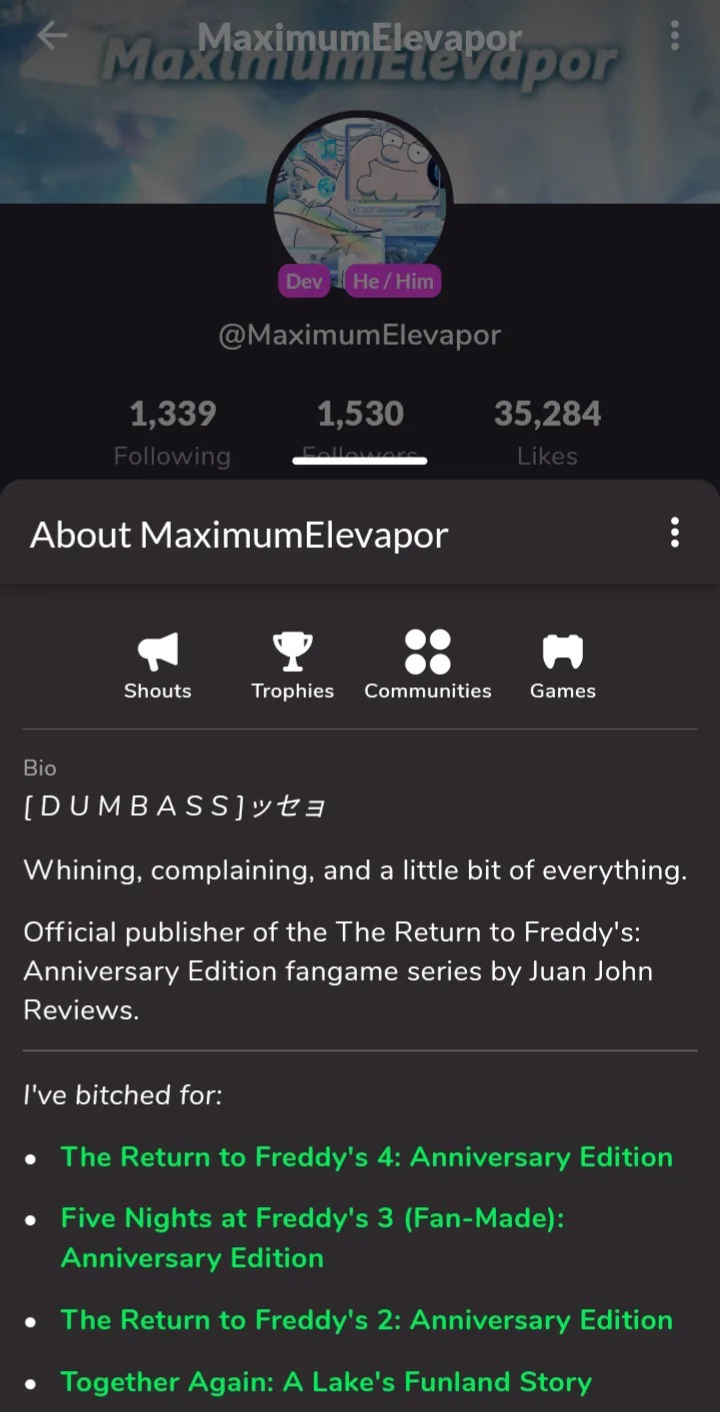
Task: Open Five Nights at Freddy's 3 (Fan-Made) link
Action: pyautogui.click(x=312, y=1238)
